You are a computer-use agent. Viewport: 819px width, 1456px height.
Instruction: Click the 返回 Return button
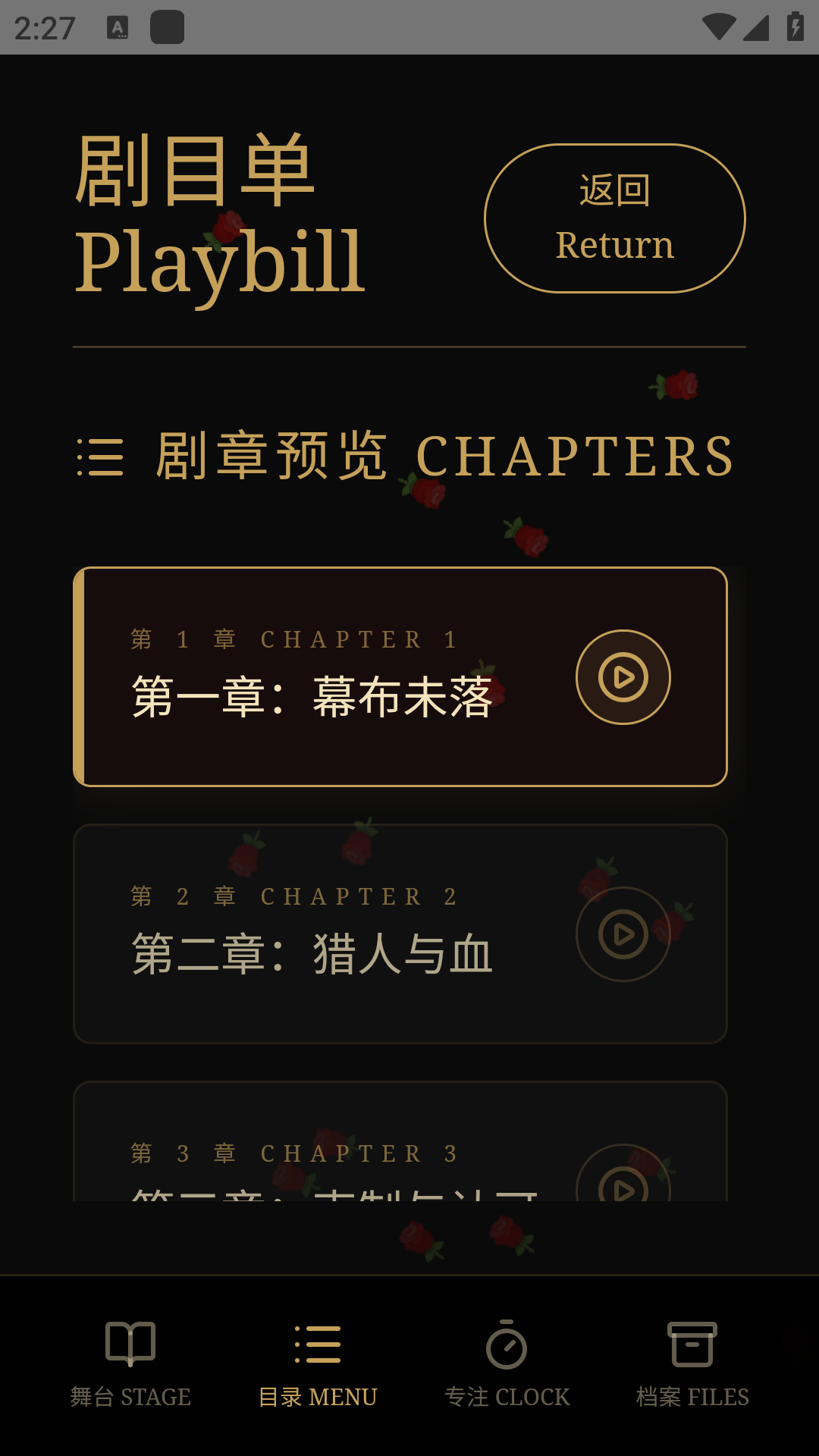click(x=614, y=217)
